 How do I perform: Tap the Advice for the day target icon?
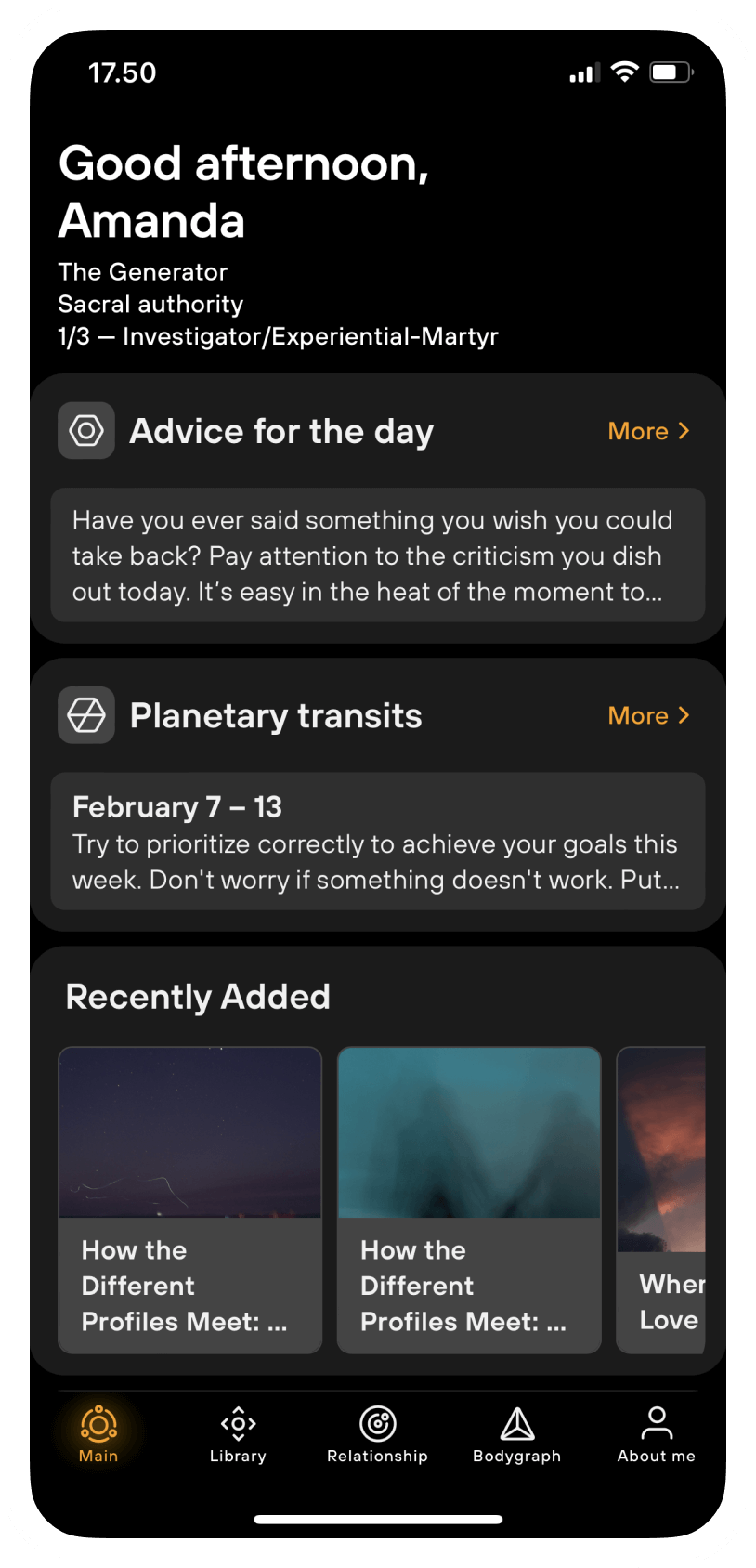click(x=85, y=430)
